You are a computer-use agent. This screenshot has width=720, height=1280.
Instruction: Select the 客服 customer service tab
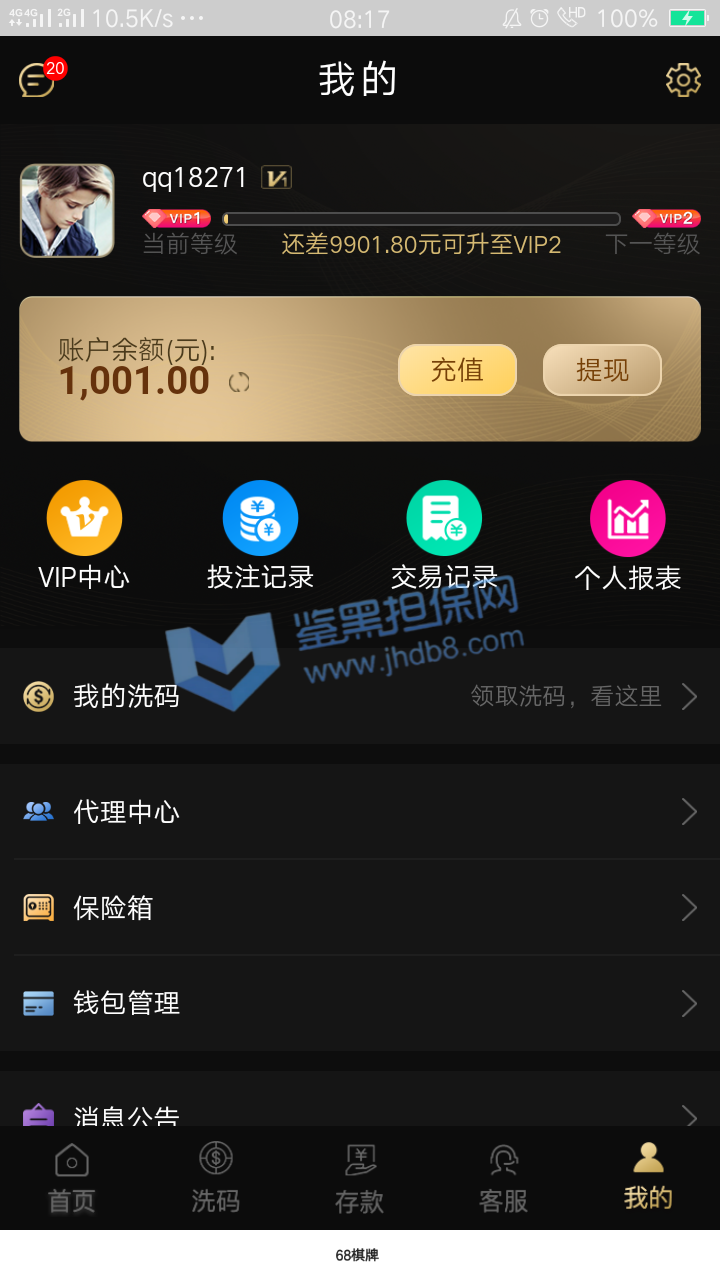tap(504, 1178)
